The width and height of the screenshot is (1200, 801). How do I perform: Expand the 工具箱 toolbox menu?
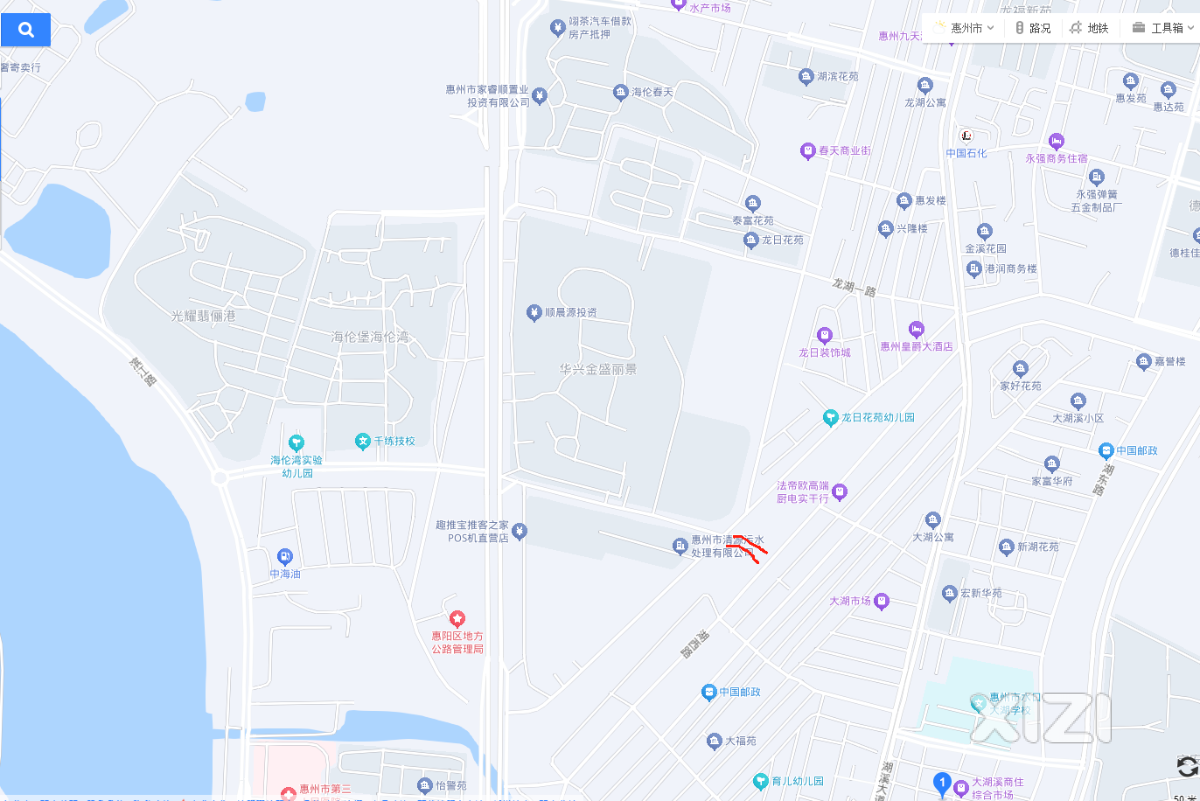1158,28
